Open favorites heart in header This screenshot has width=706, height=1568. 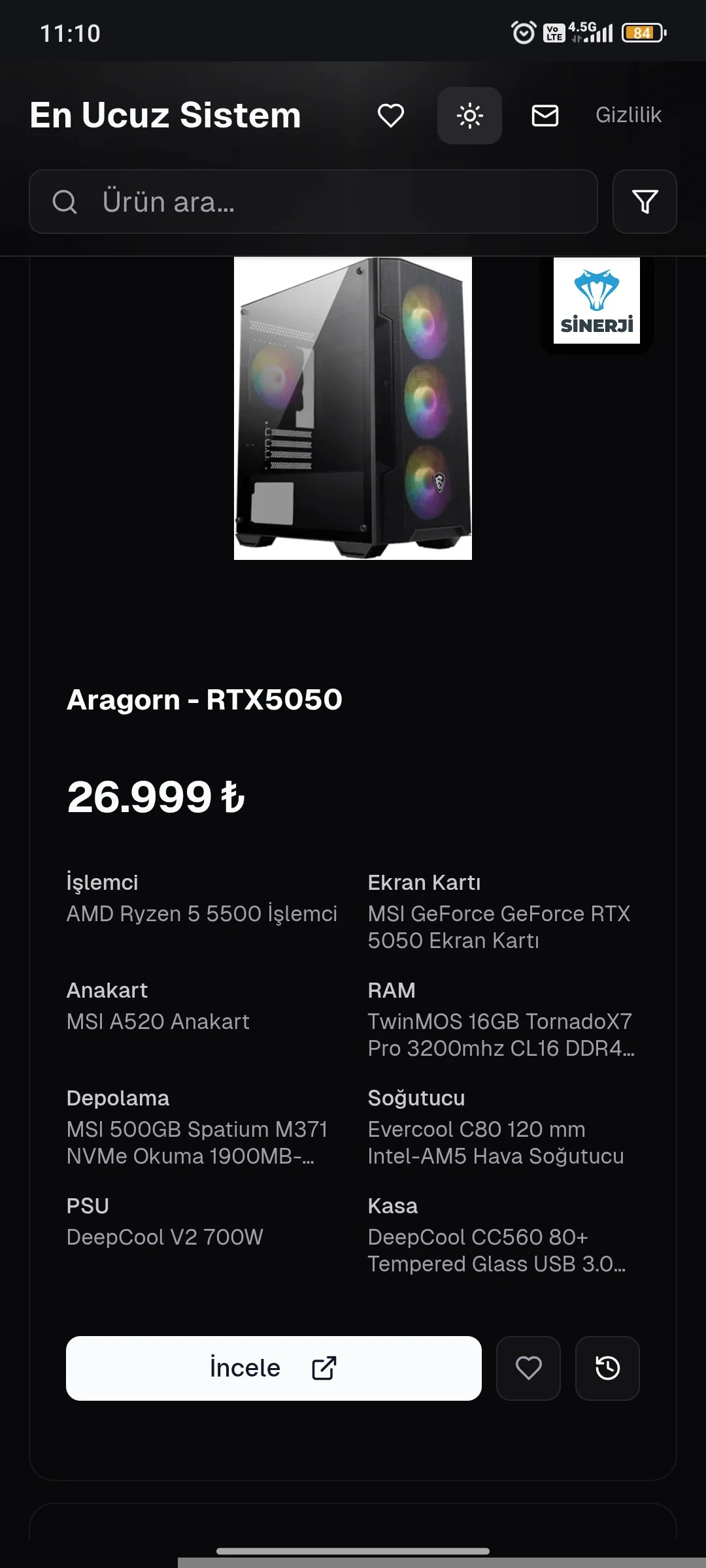[x=390, y=116]
